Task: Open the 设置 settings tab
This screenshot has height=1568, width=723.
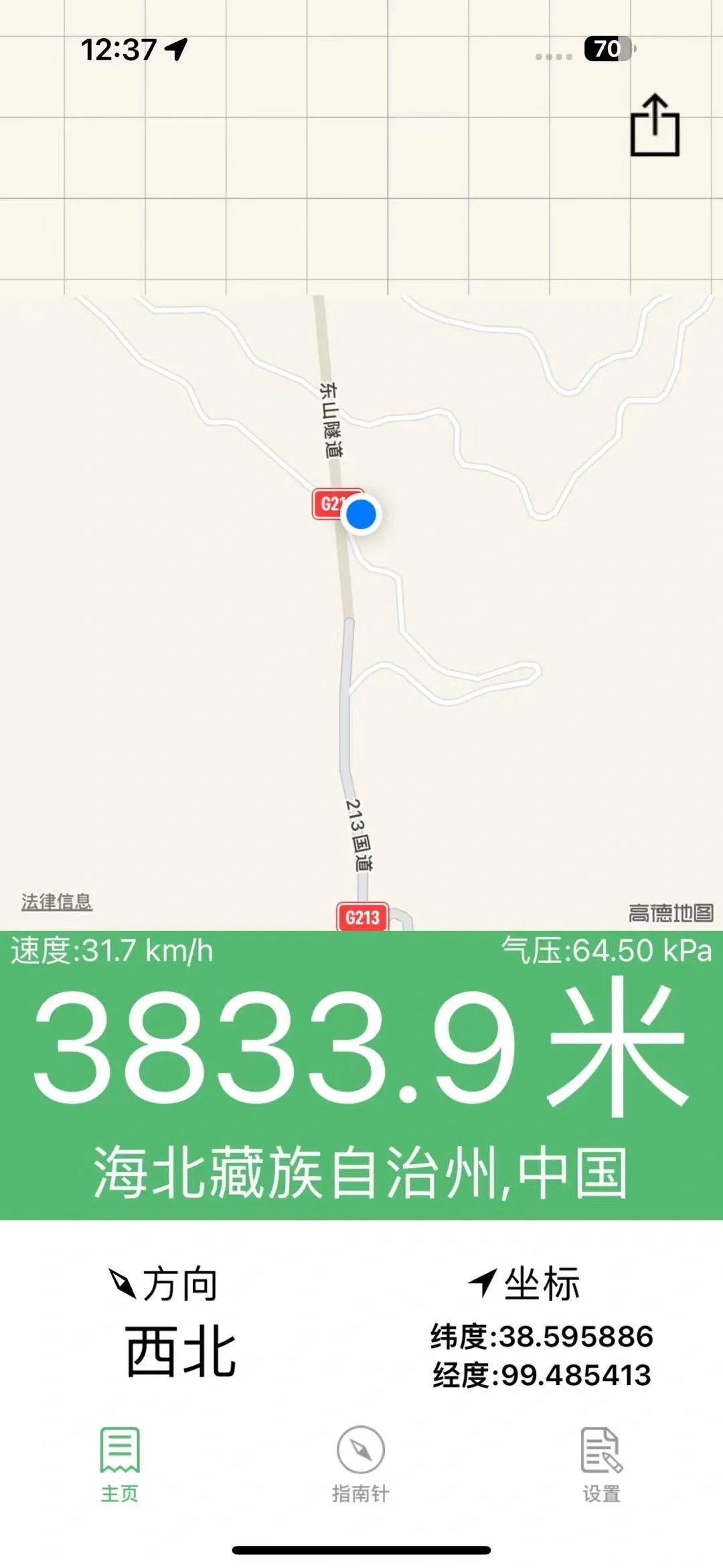Action: [x=601, y=1466]
